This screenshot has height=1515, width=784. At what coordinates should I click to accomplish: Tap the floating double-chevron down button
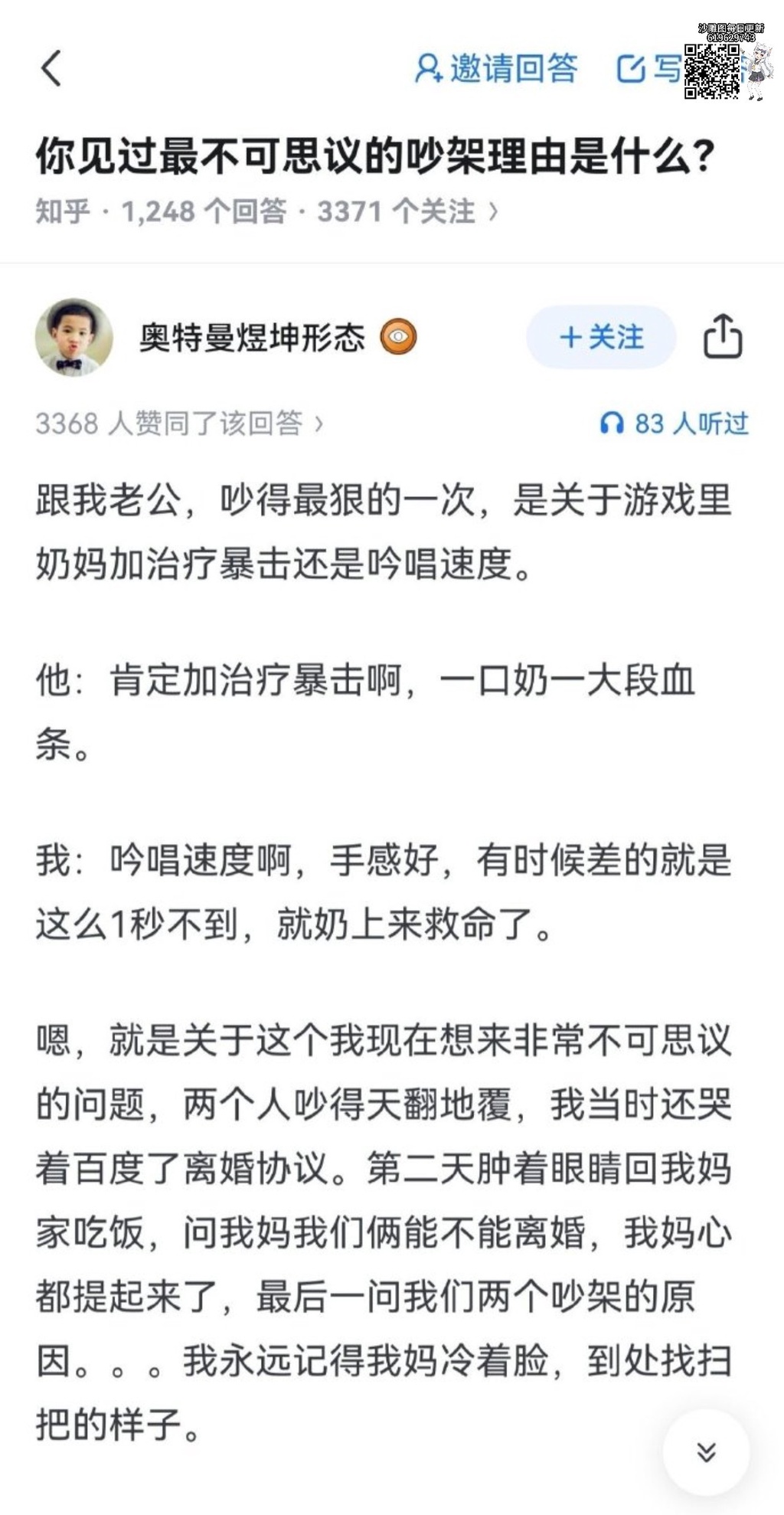click(x=706, y=1451)
